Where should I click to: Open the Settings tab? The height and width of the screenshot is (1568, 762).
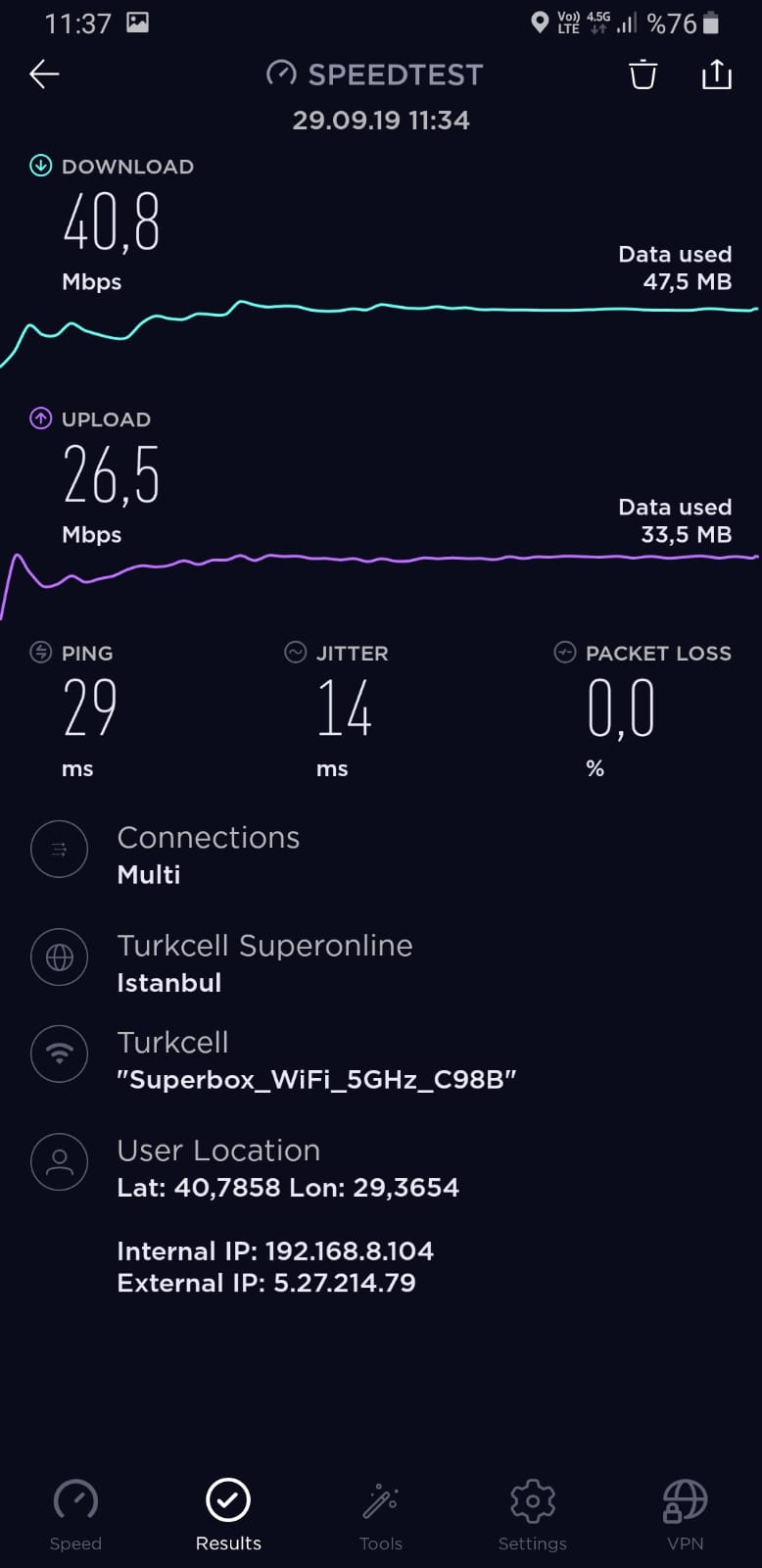533,1514
